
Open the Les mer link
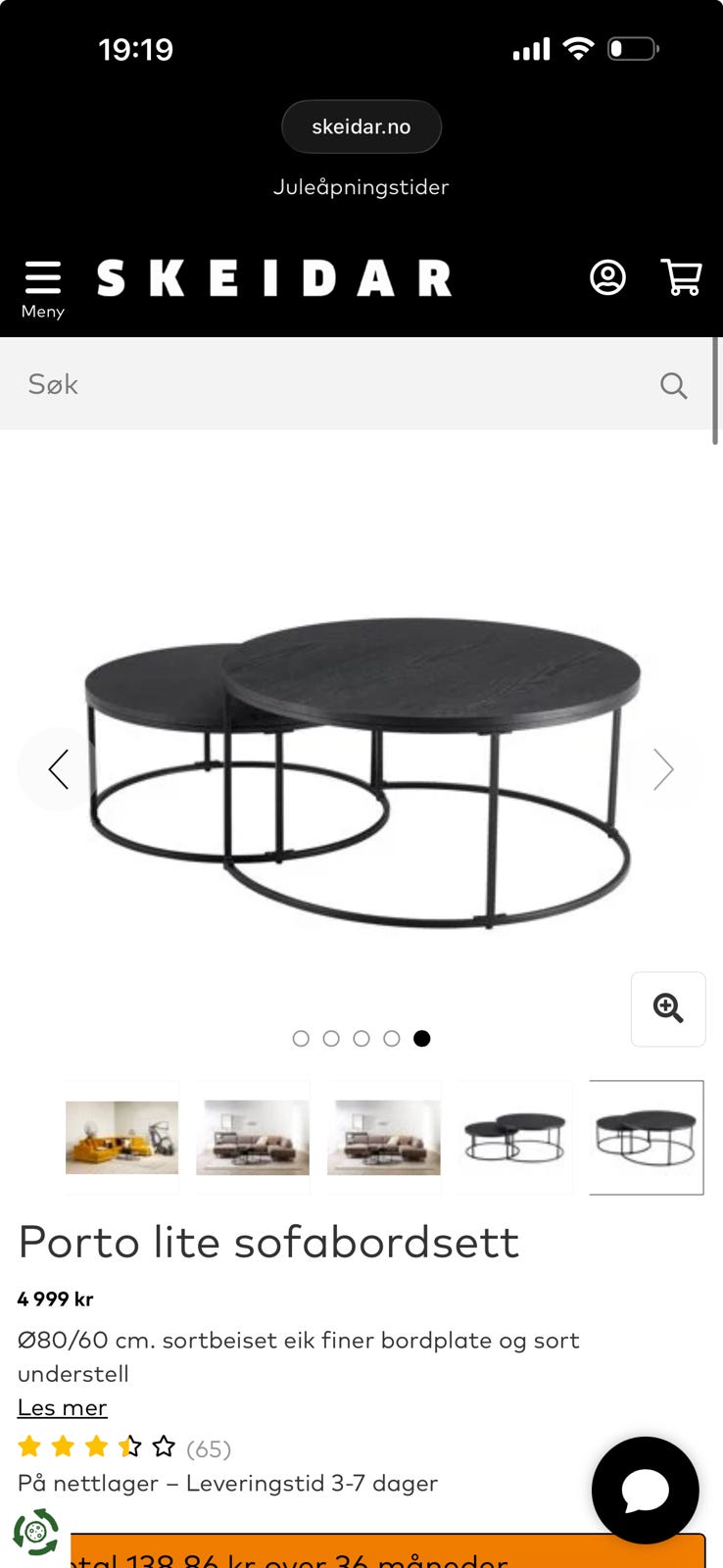pos(62,1407)
